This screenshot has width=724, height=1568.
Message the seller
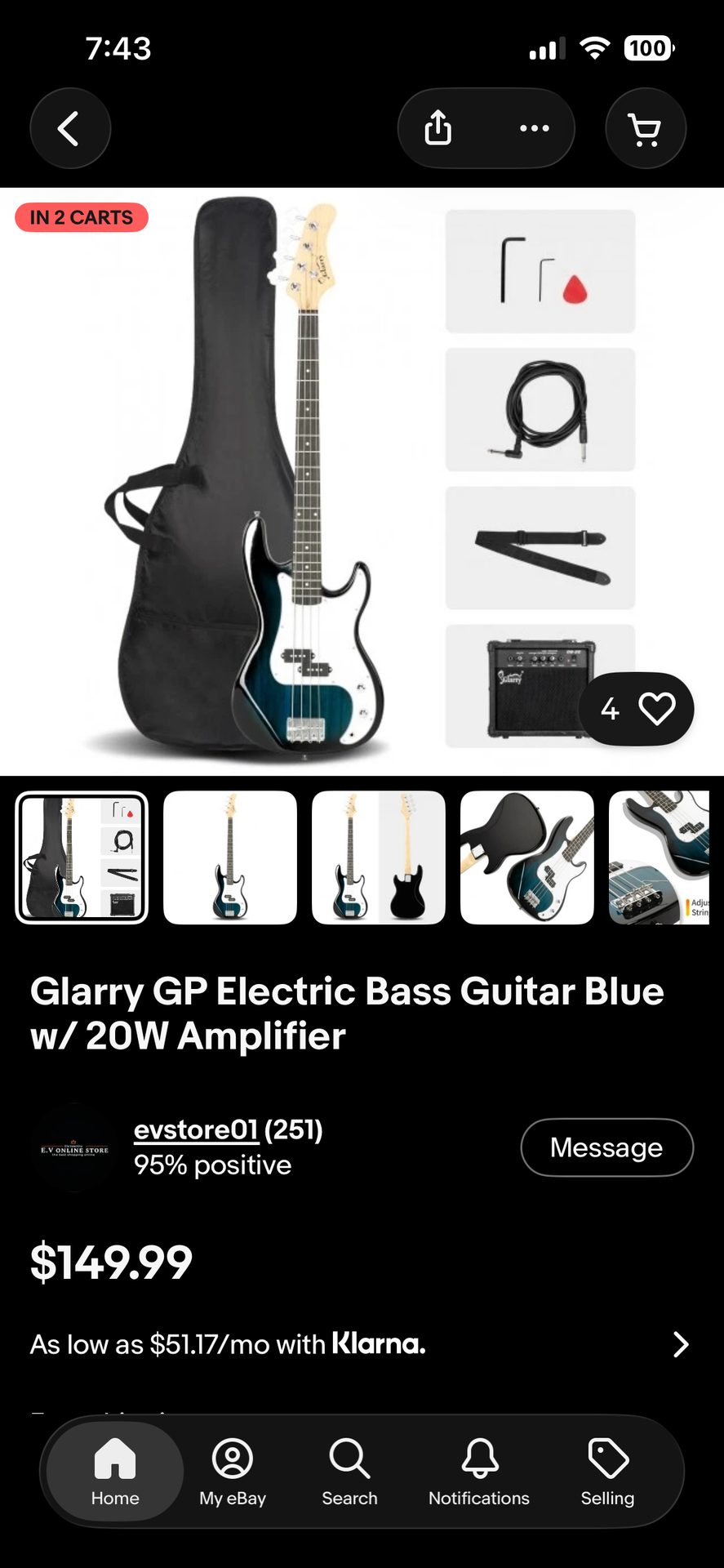click(x=606, y=1147)
